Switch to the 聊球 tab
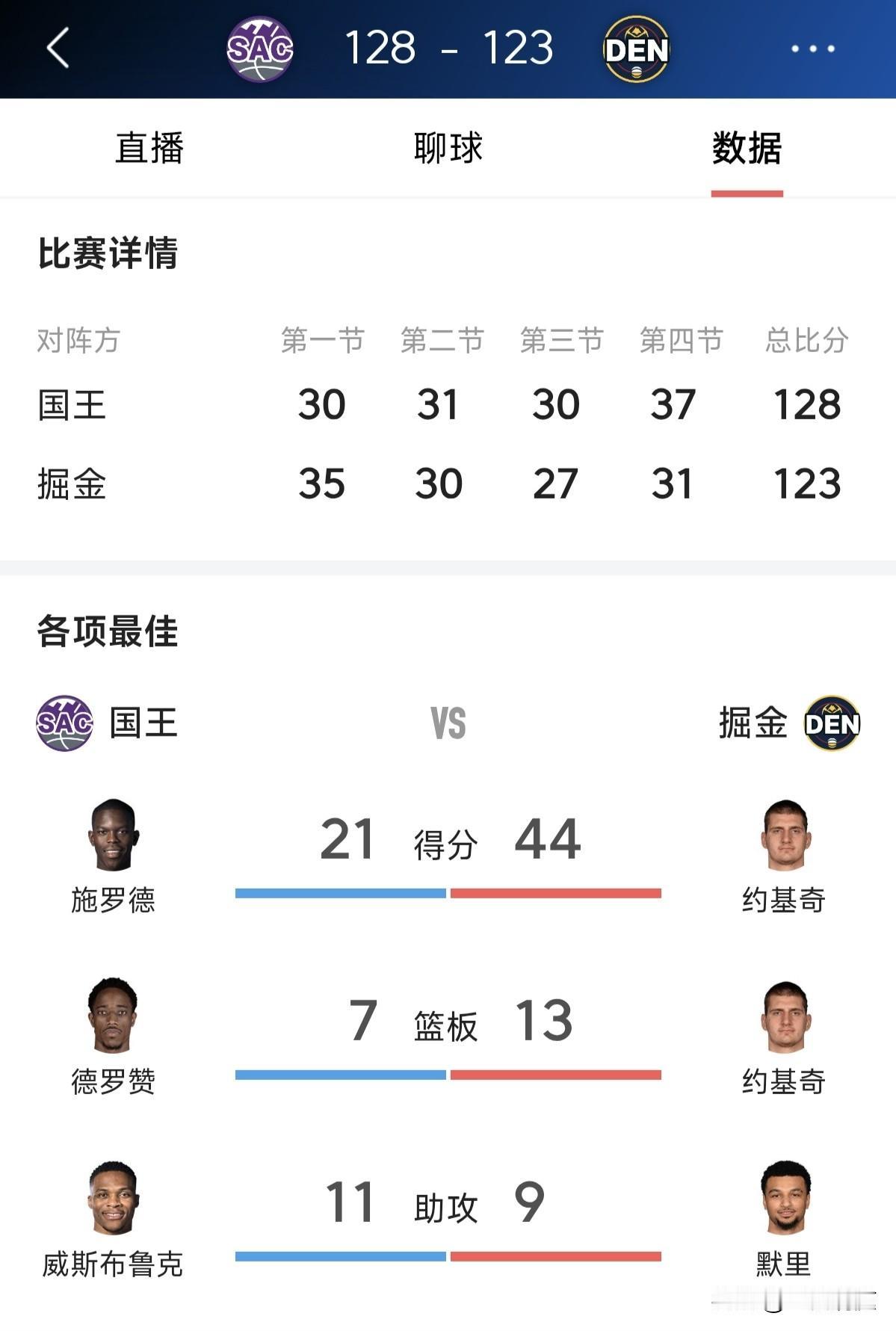 pos(448,148)
